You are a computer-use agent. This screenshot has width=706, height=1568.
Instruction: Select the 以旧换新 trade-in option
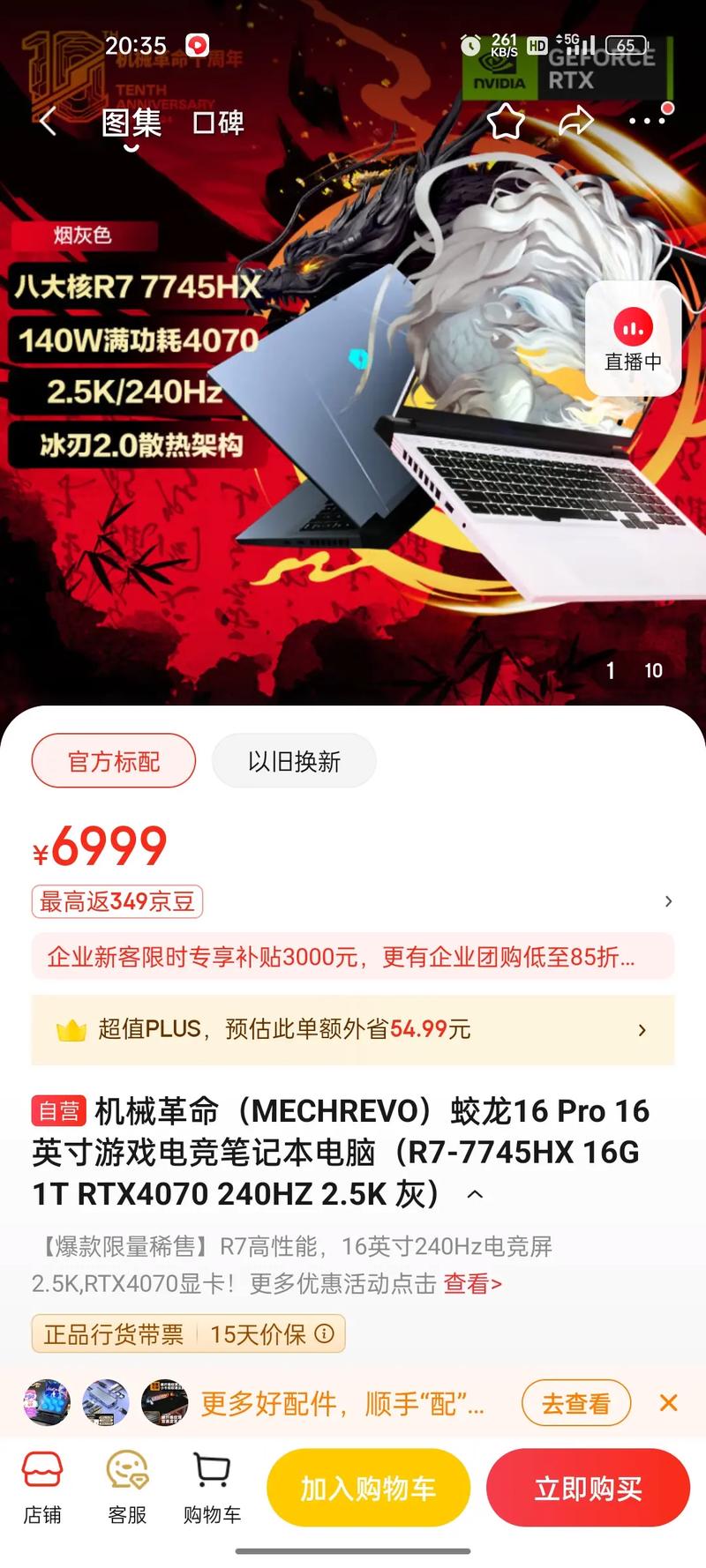click(x=294, y=761)
